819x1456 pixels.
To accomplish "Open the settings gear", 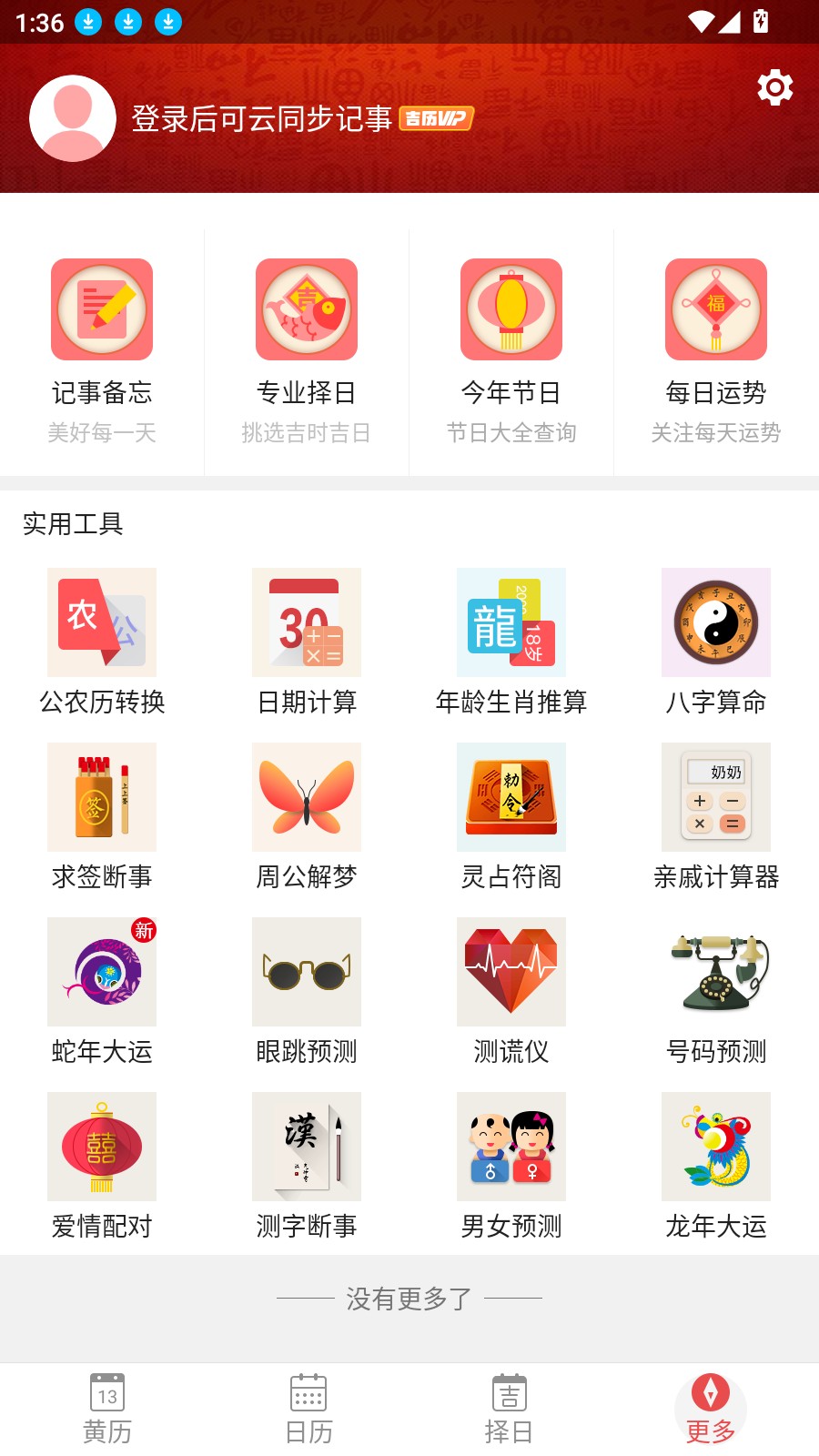I will click(774, 87).
